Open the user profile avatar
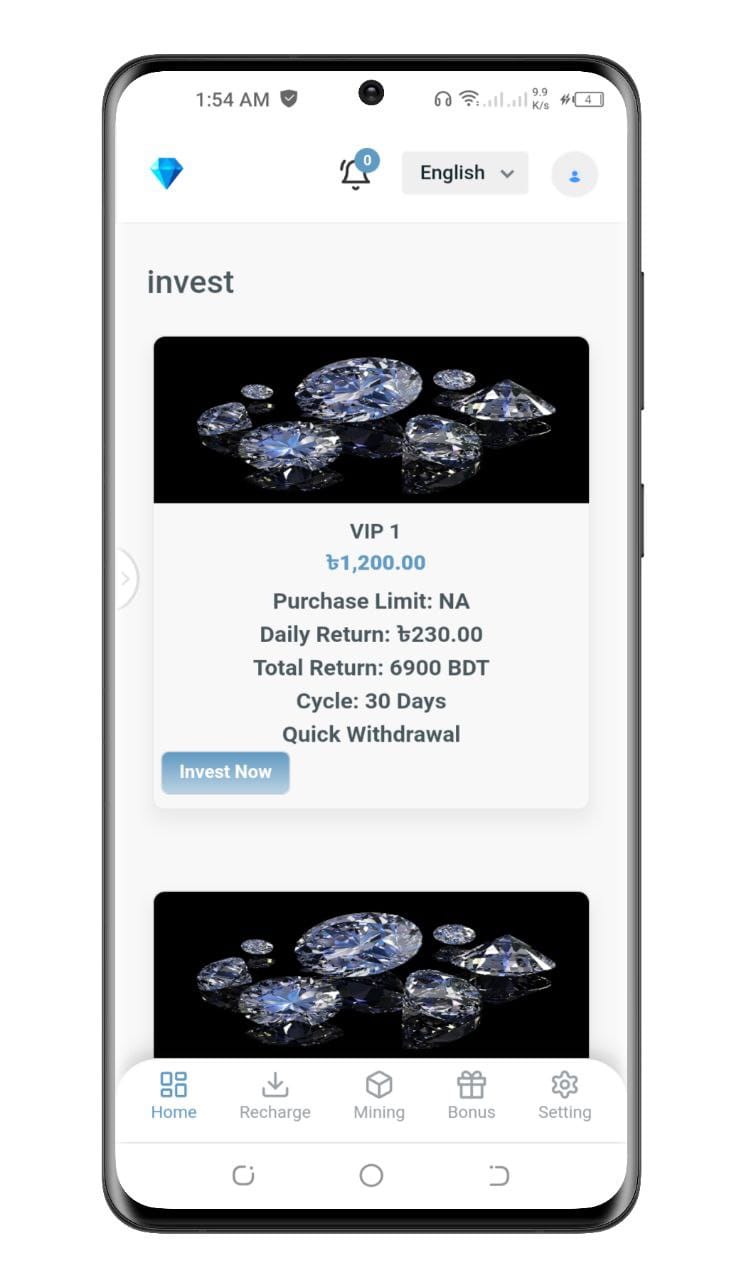 tap(574, 175)
